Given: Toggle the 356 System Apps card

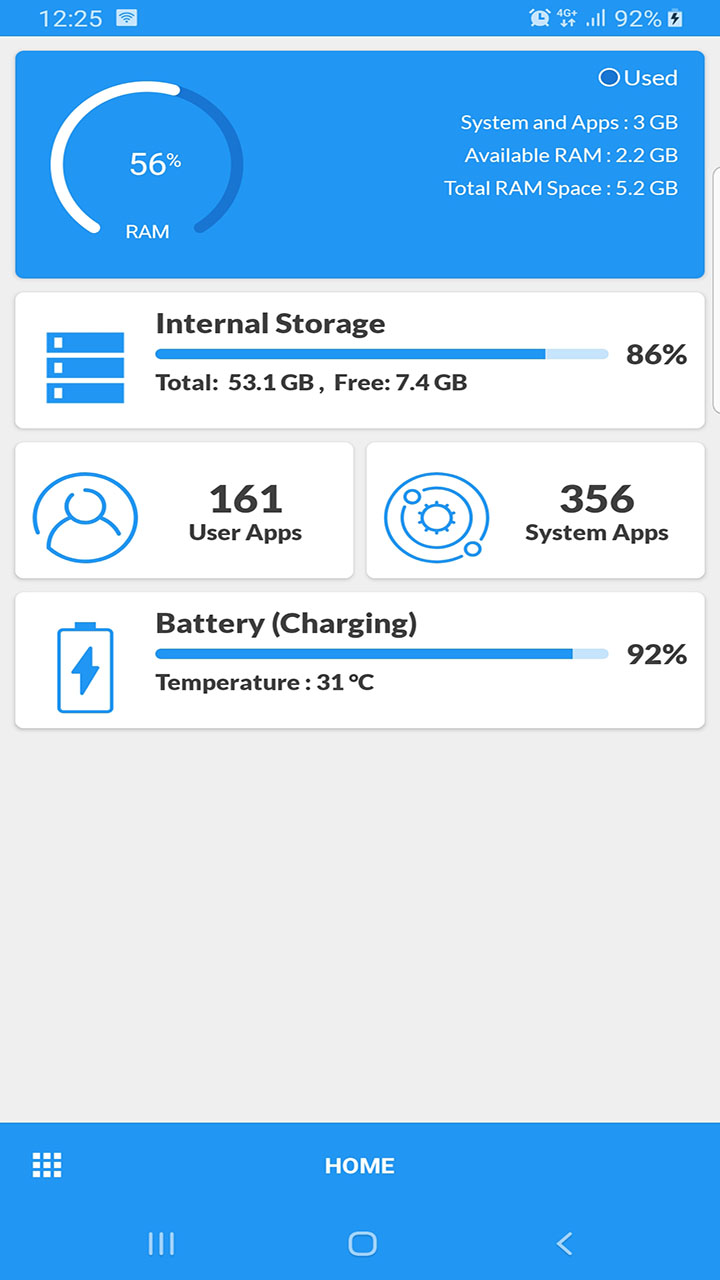Looking at the screenshot, I should [535, 510].
